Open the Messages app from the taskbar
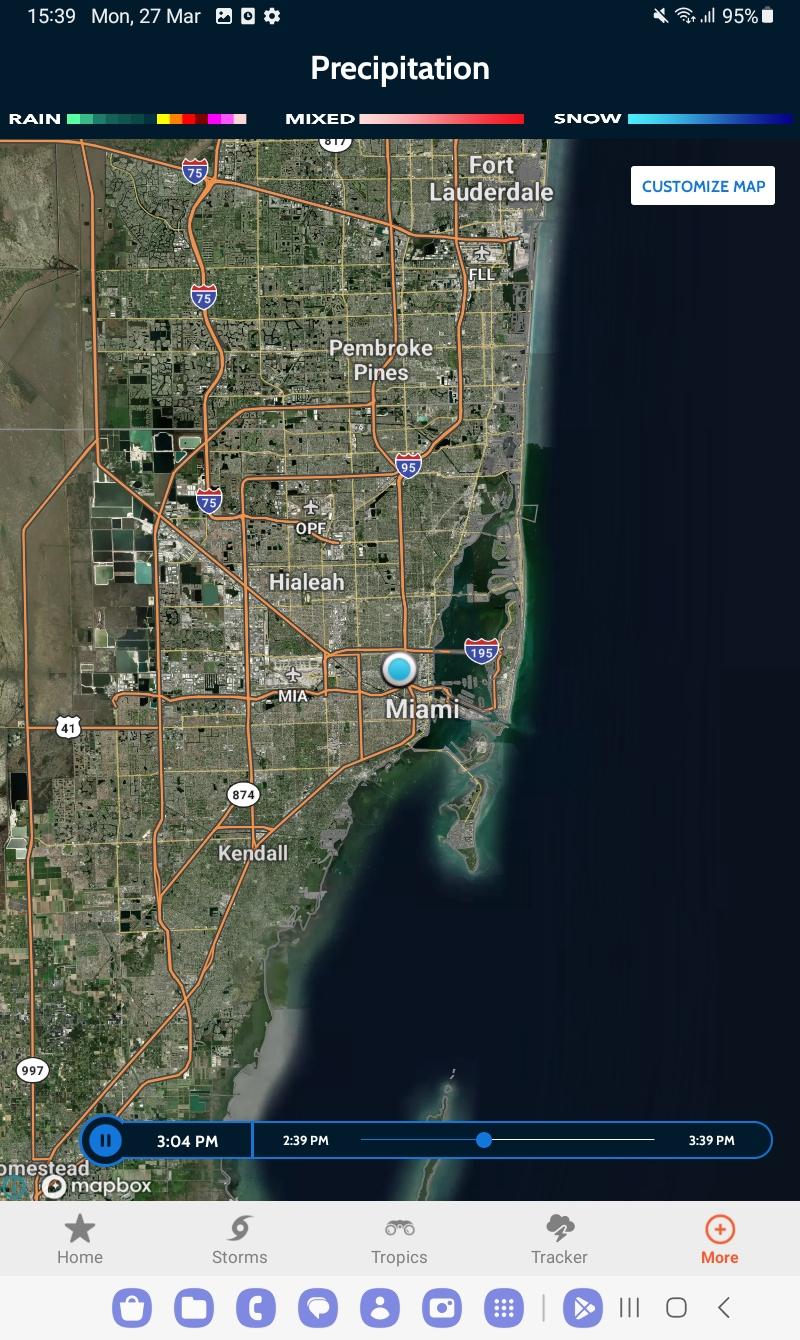 [x=318, y=1307]
